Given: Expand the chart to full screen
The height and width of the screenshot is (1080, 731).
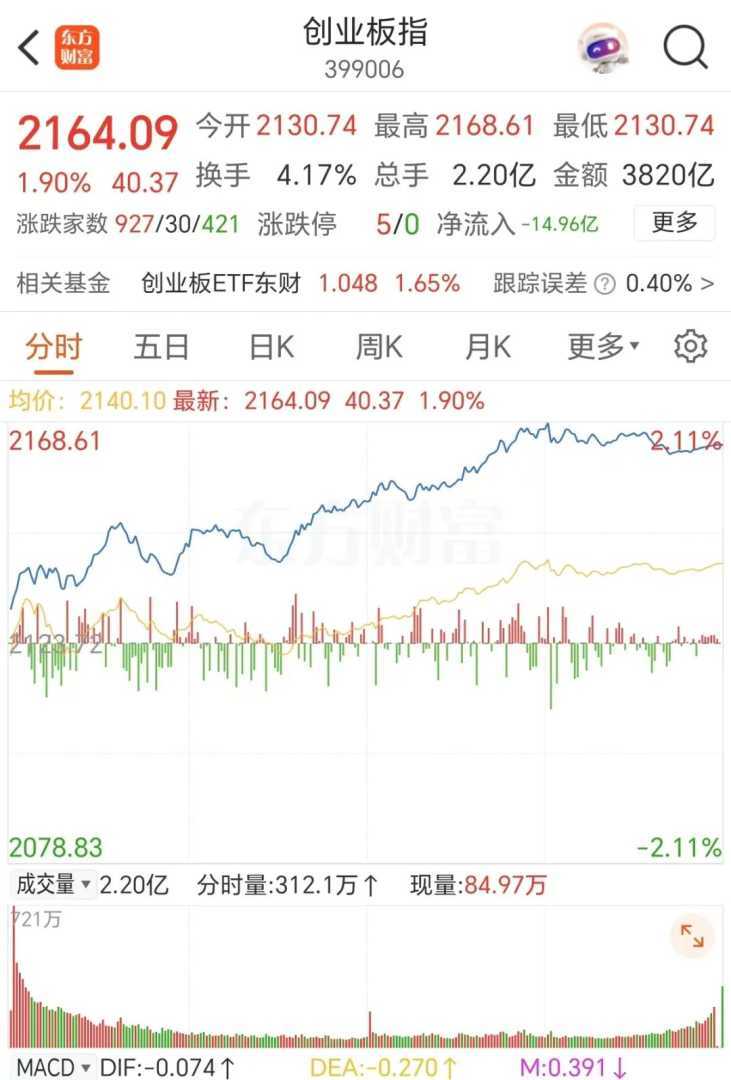Looking at the screenshot, I should [x=692, y=936].
